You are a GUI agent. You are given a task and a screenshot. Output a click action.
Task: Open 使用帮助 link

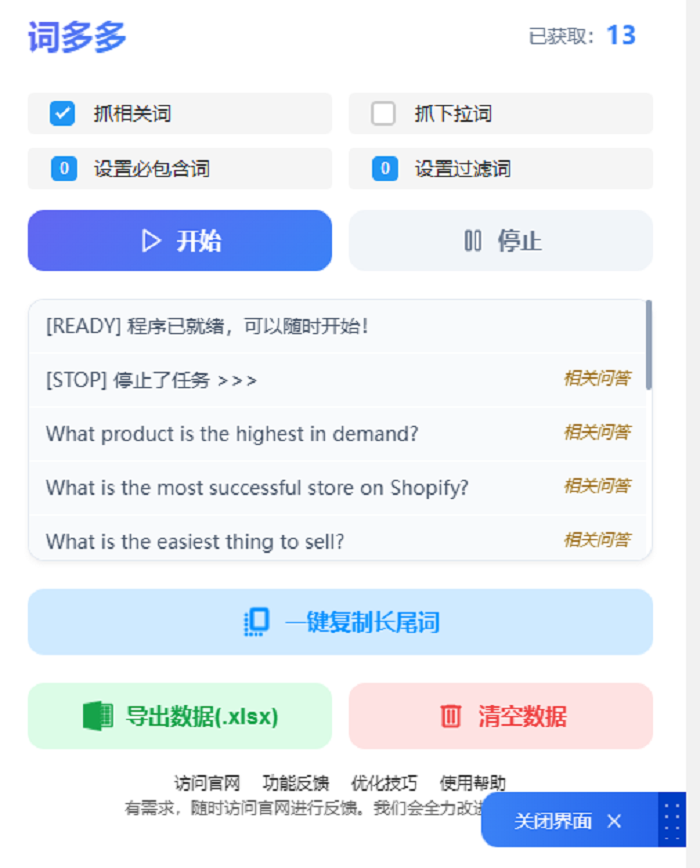[472, 783]
